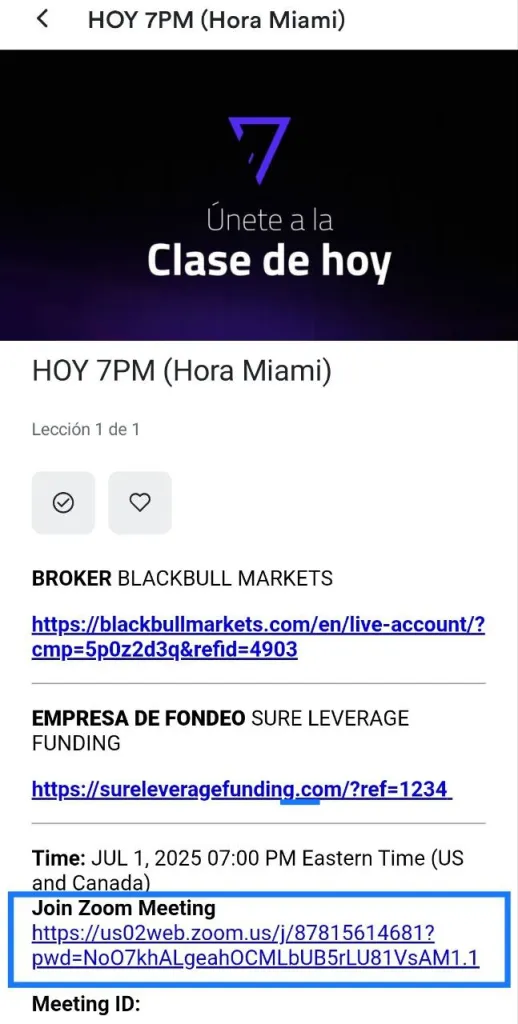Open the Zoom meeting link
This screenshot has height=1024, width=518.
pos(255,944)
